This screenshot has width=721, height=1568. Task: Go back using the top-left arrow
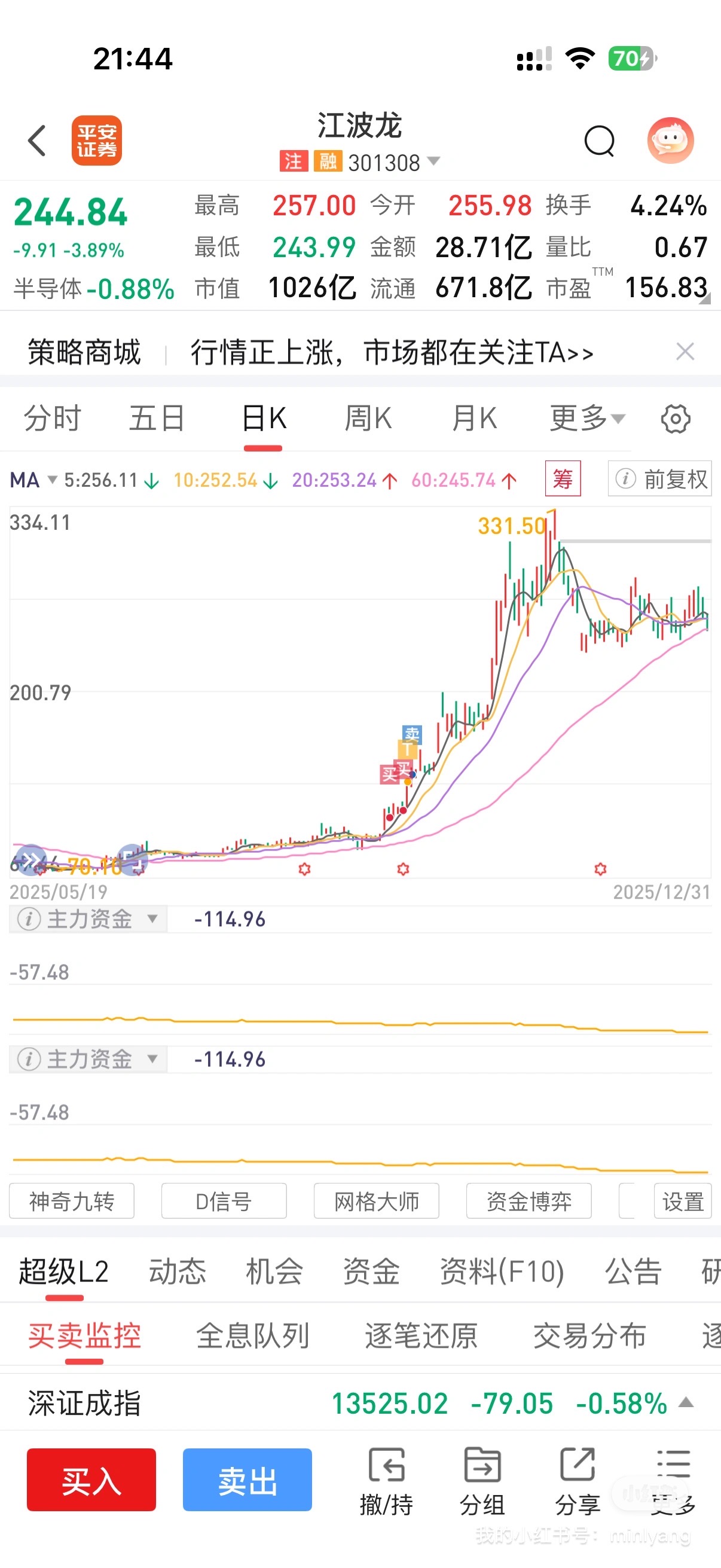(38, 141)
